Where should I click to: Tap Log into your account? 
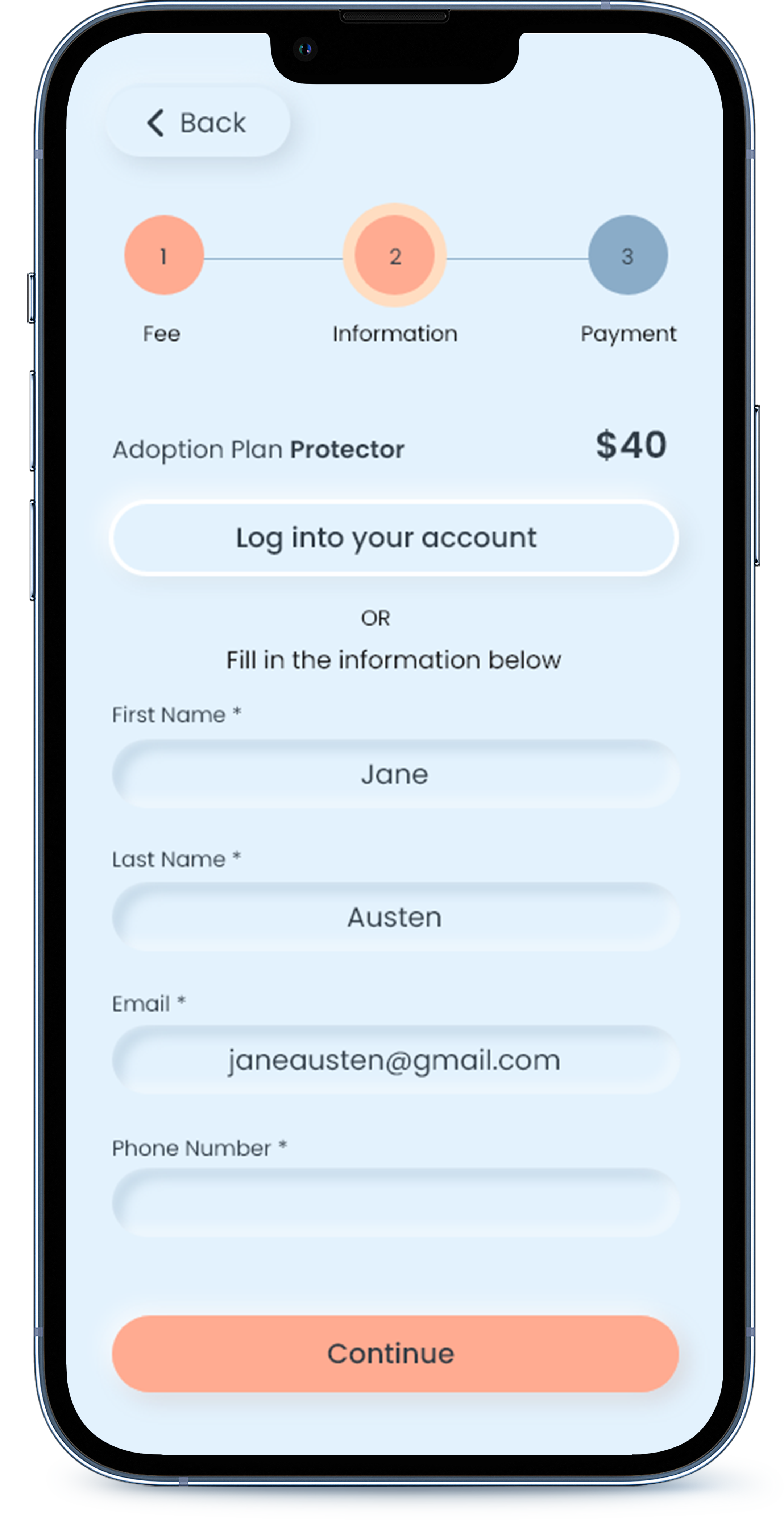394,538
